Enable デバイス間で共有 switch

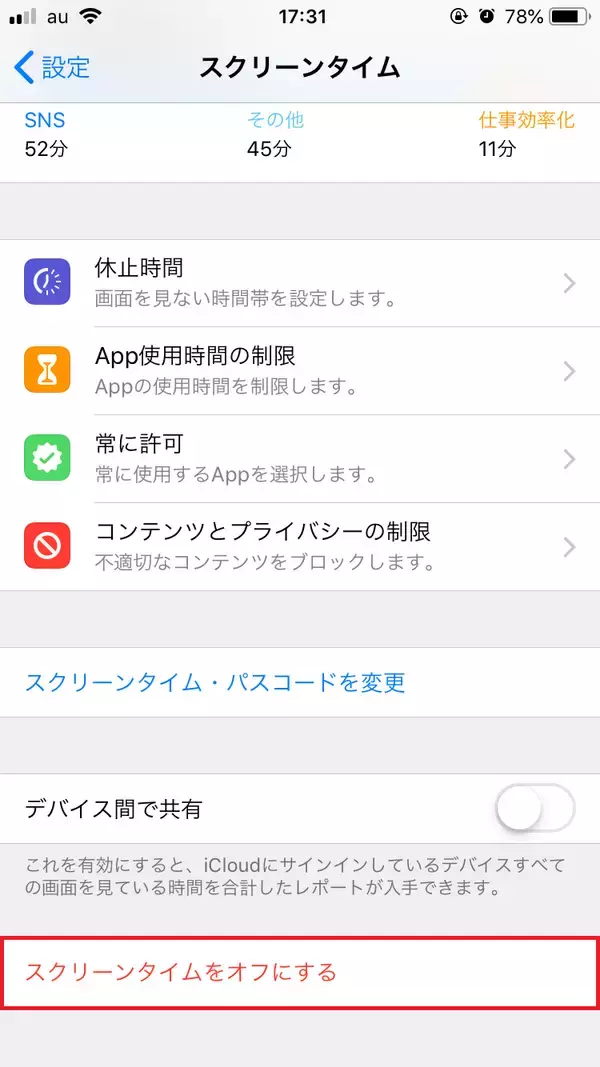(x=535, y=809)
